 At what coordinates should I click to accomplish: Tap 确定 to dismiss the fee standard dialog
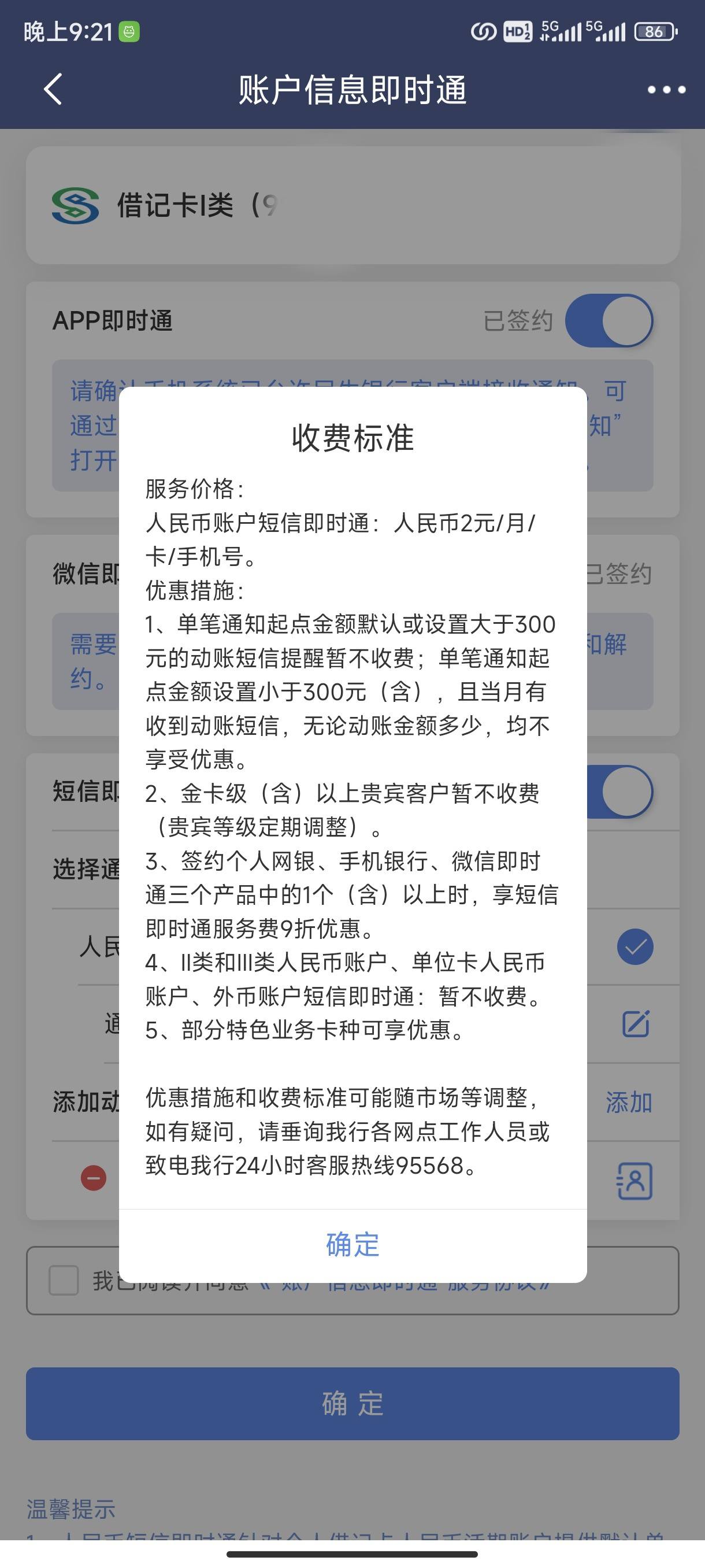pyautogui.click(x=351, y=1244)
